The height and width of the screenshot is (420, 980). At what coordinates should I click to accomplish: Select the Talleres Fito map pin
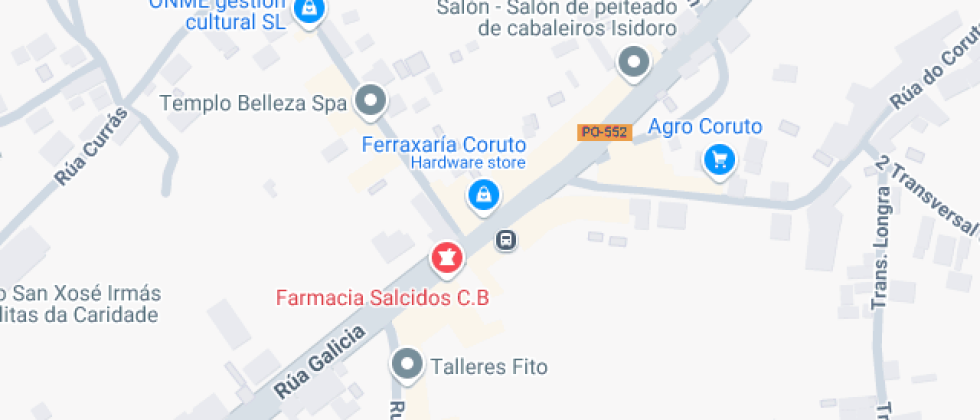click(408, 365)
